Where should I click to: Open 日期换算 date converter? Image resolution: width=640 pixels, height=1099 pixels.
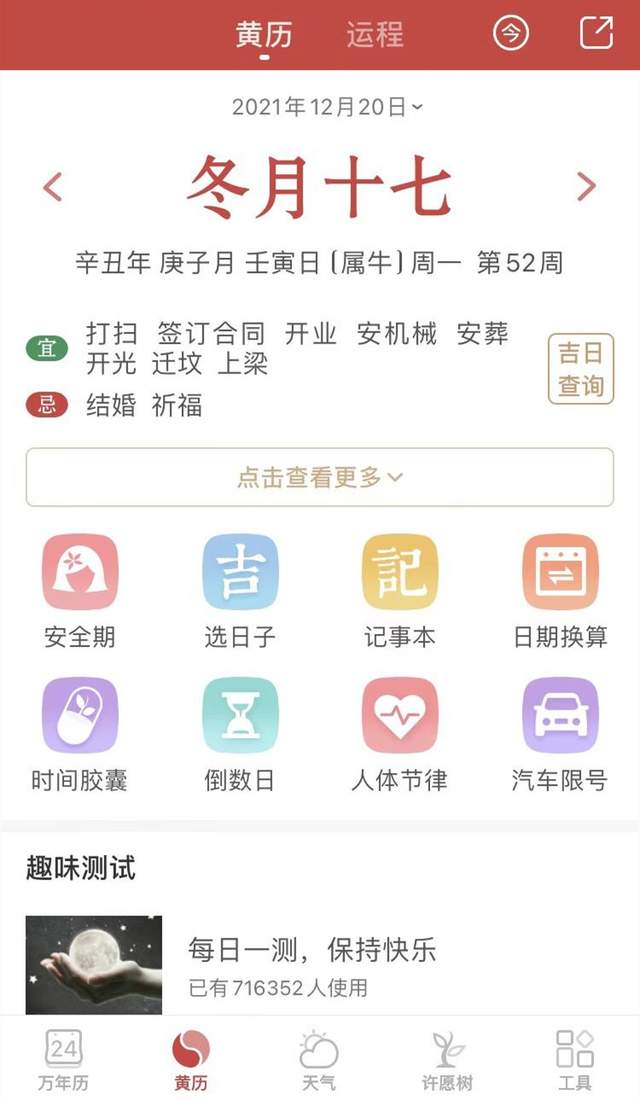click(560, 591)
